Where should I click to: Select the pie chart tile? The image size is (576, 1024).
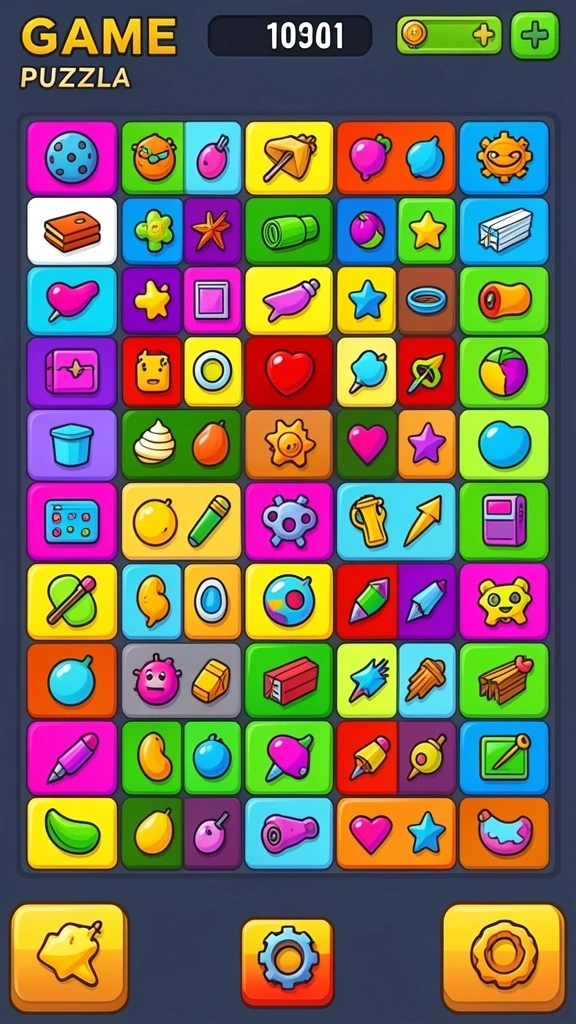pos(504,373)
